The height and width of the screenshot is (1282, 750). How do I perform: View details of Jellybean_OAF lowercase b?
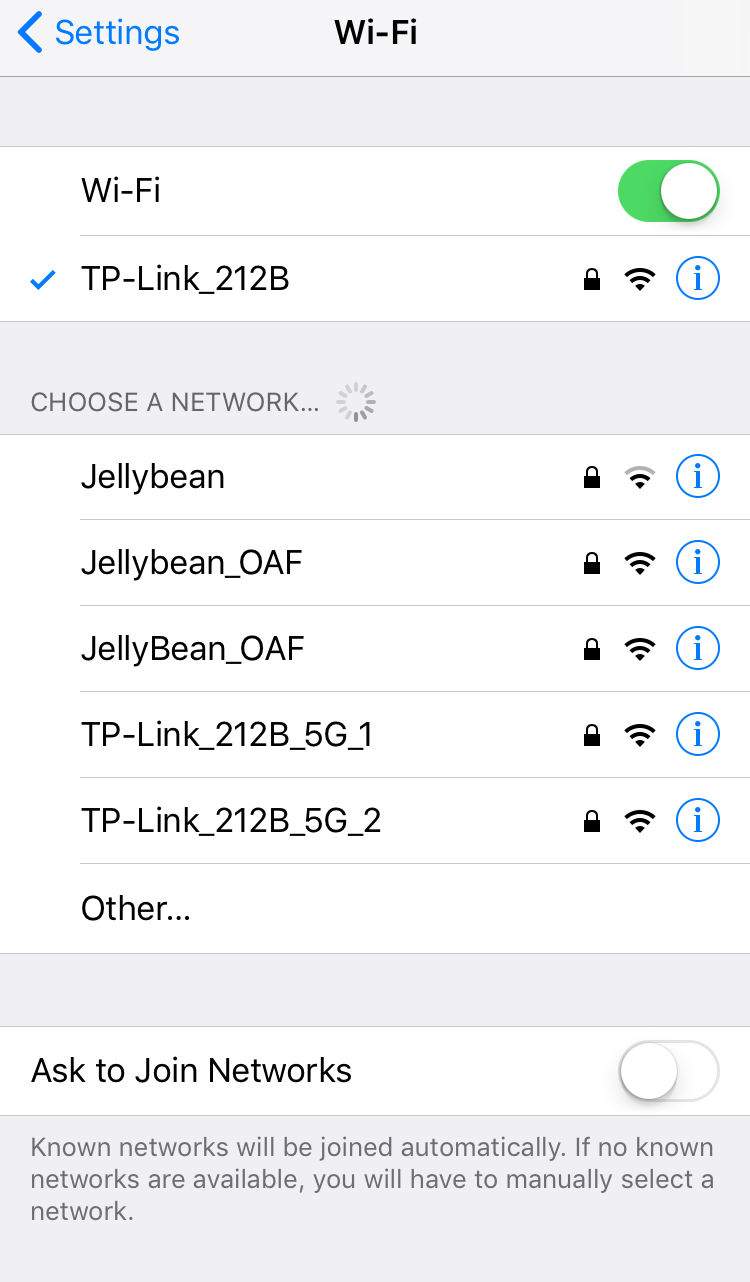point(698,563)
